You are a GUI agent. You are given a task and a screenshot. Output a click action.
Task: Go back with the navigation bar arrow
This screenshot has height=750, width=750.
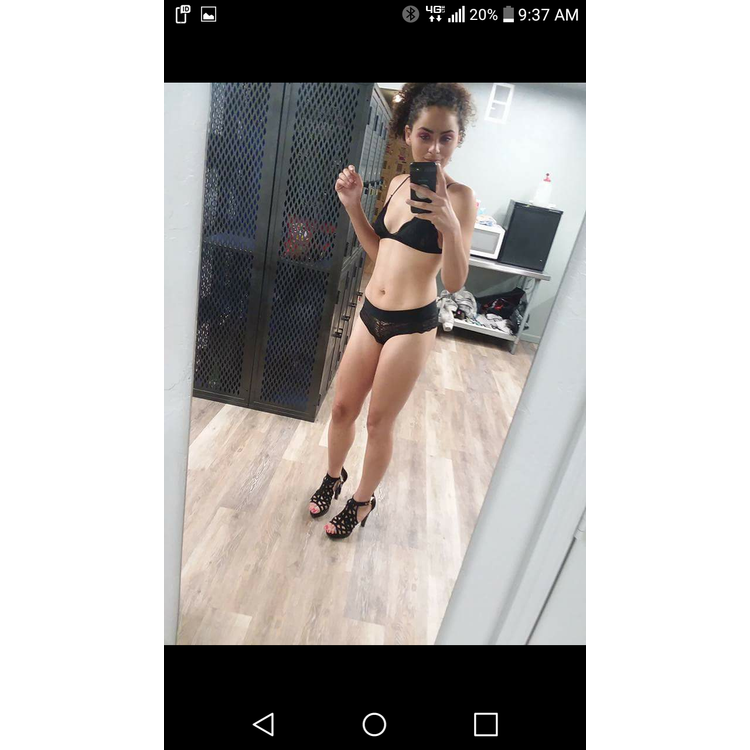264,725
